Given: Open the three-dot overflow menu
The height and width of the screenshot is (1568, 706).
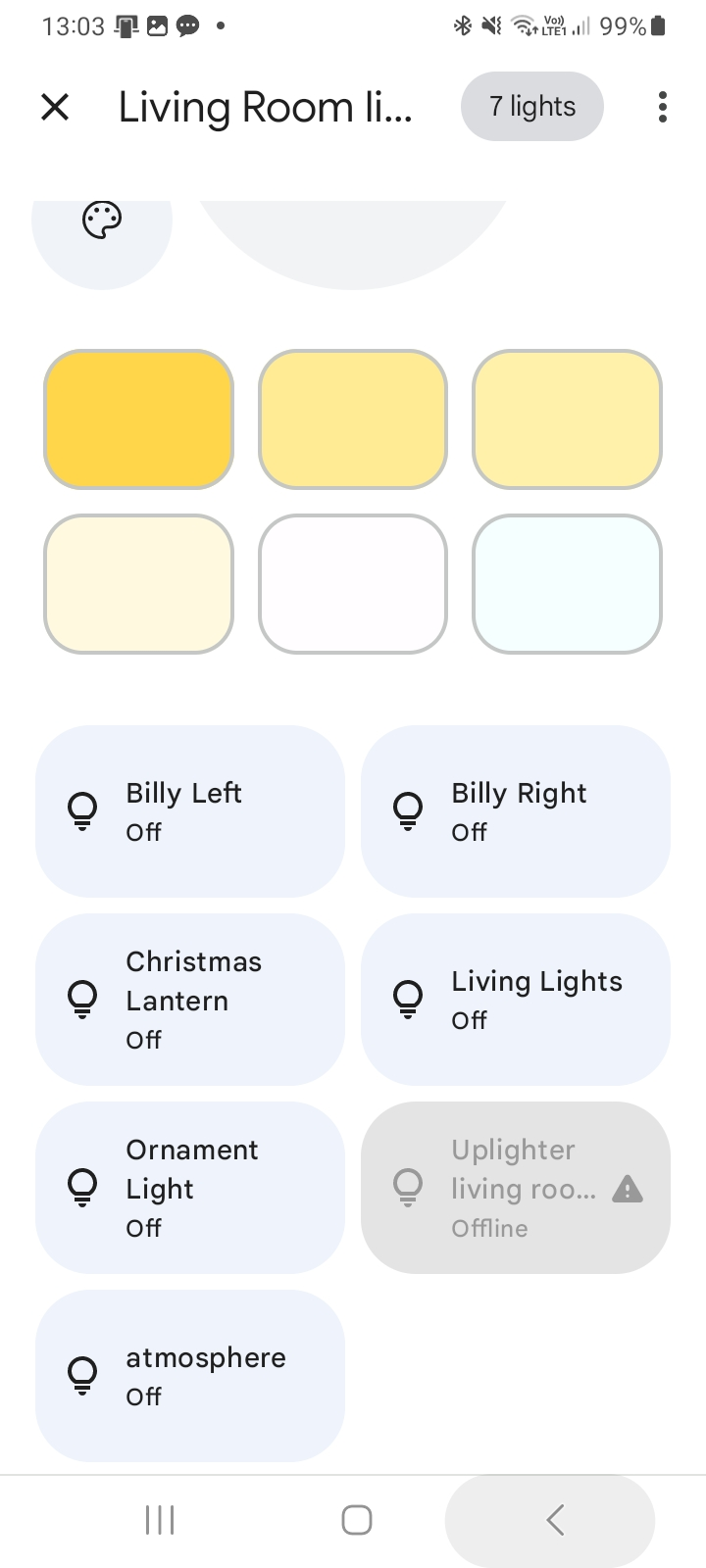Looking at the screenshot, I should (x=663, y=107).
